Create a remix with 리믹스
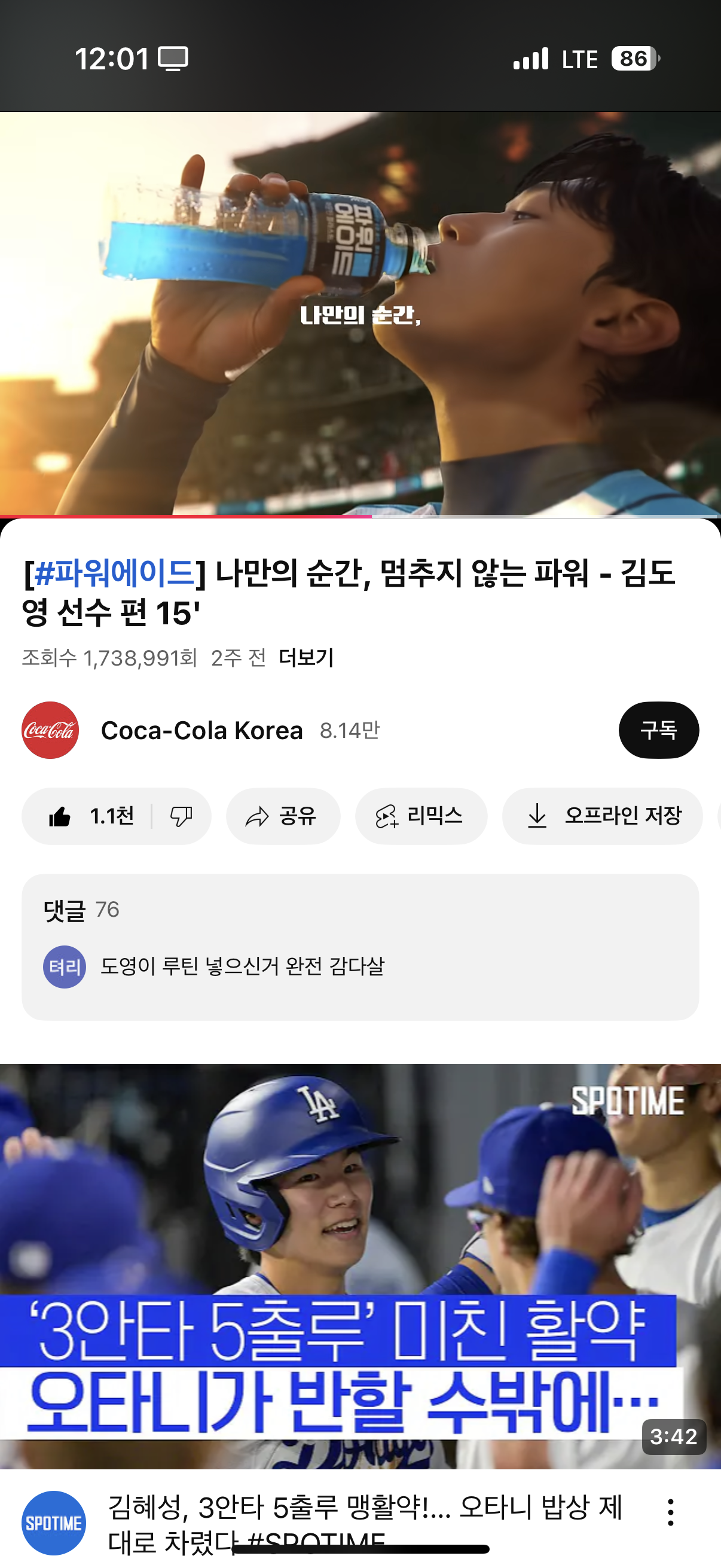The height and width of the screenshot is (1568, 721). point(420,816)
